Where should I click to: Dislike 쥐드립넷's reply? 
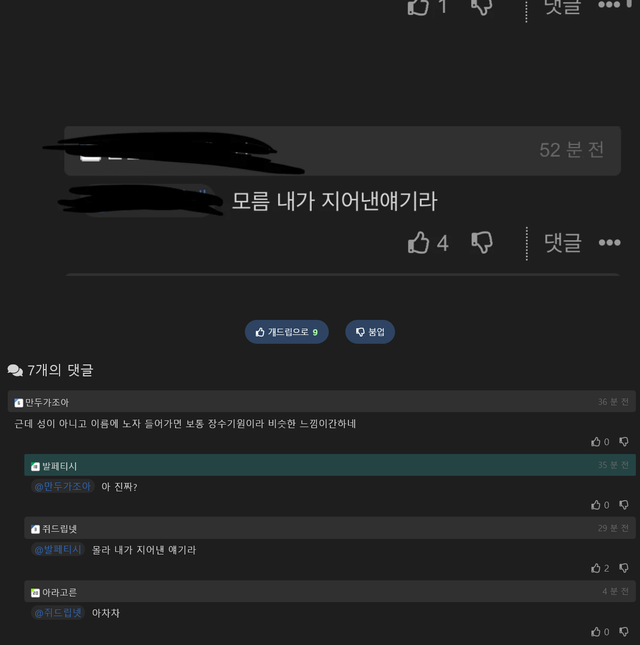pos(624,568)
